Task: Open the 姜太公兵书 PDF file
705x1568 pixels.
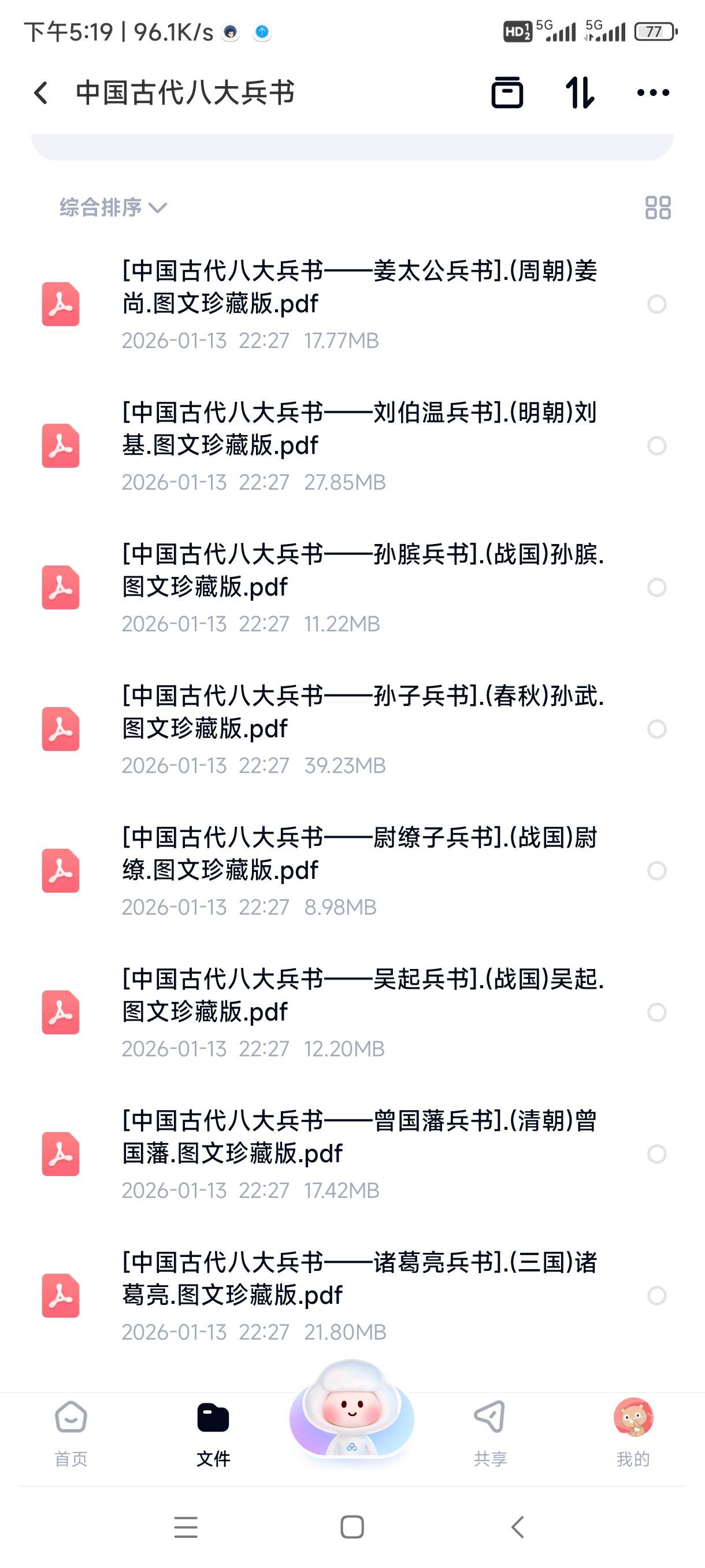Action: (359, 287)
